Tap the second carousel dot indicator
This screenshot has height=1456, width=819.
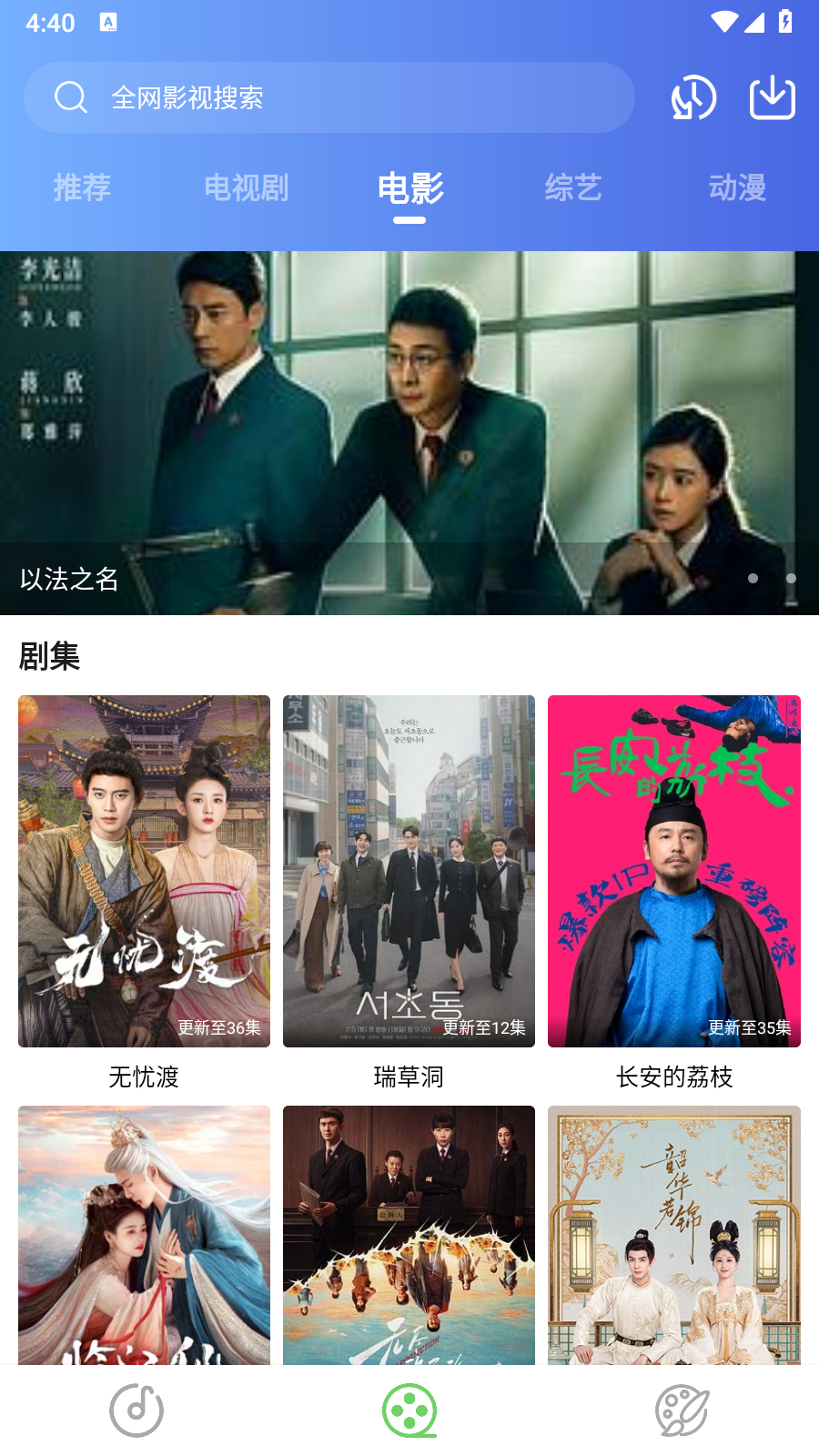click(x=791, y=578)
